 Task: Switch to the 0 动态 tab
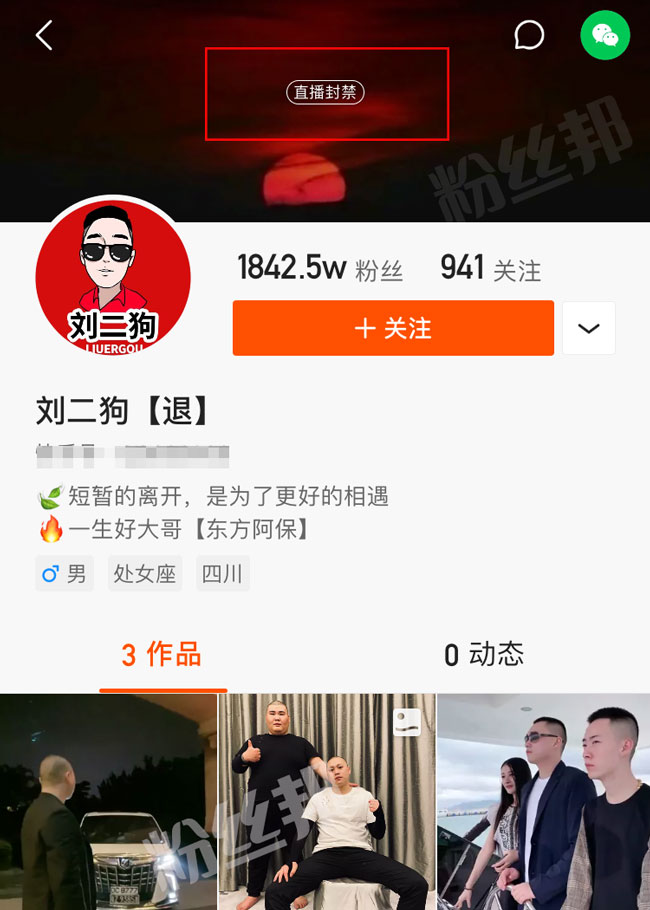coord(484,655)
